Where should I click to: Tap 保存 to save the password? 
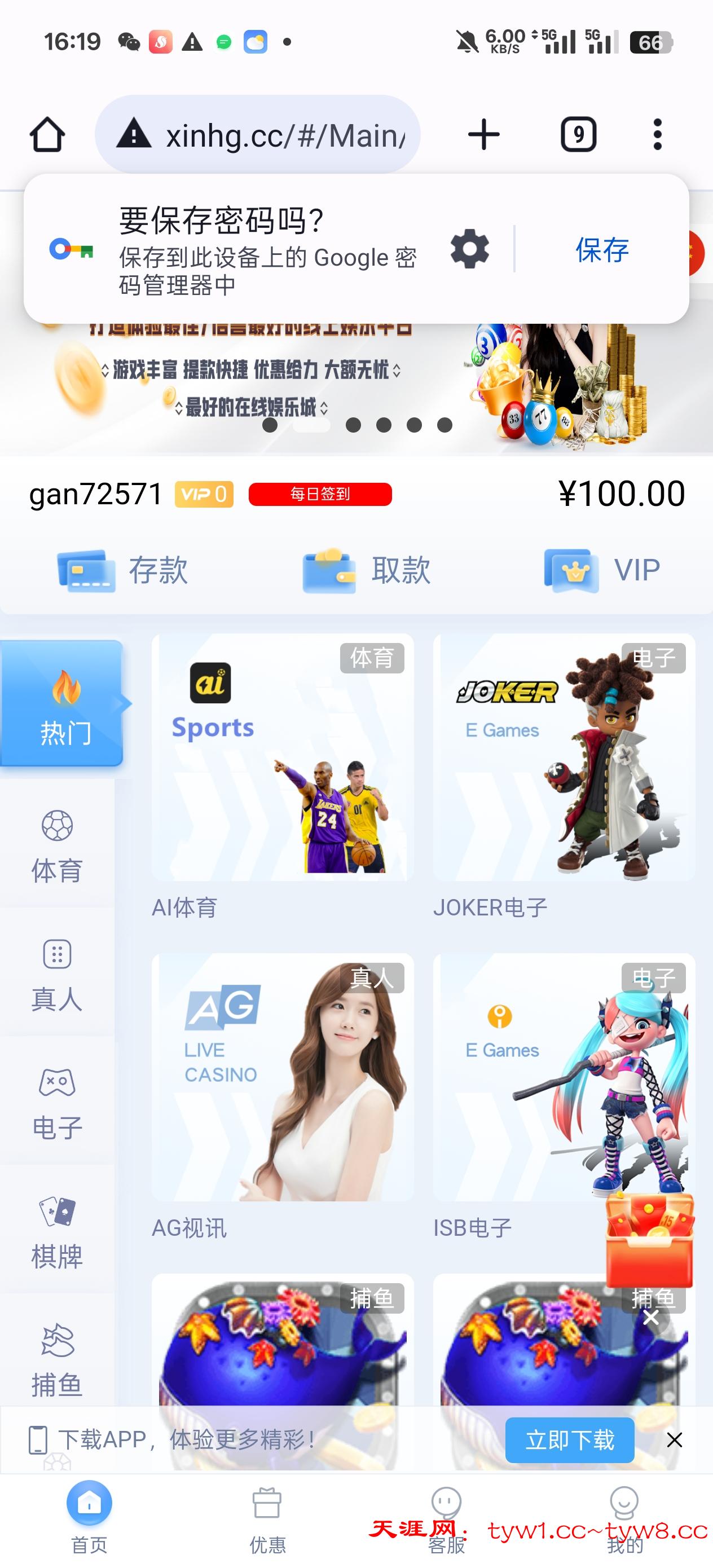(x=601, y=249)
